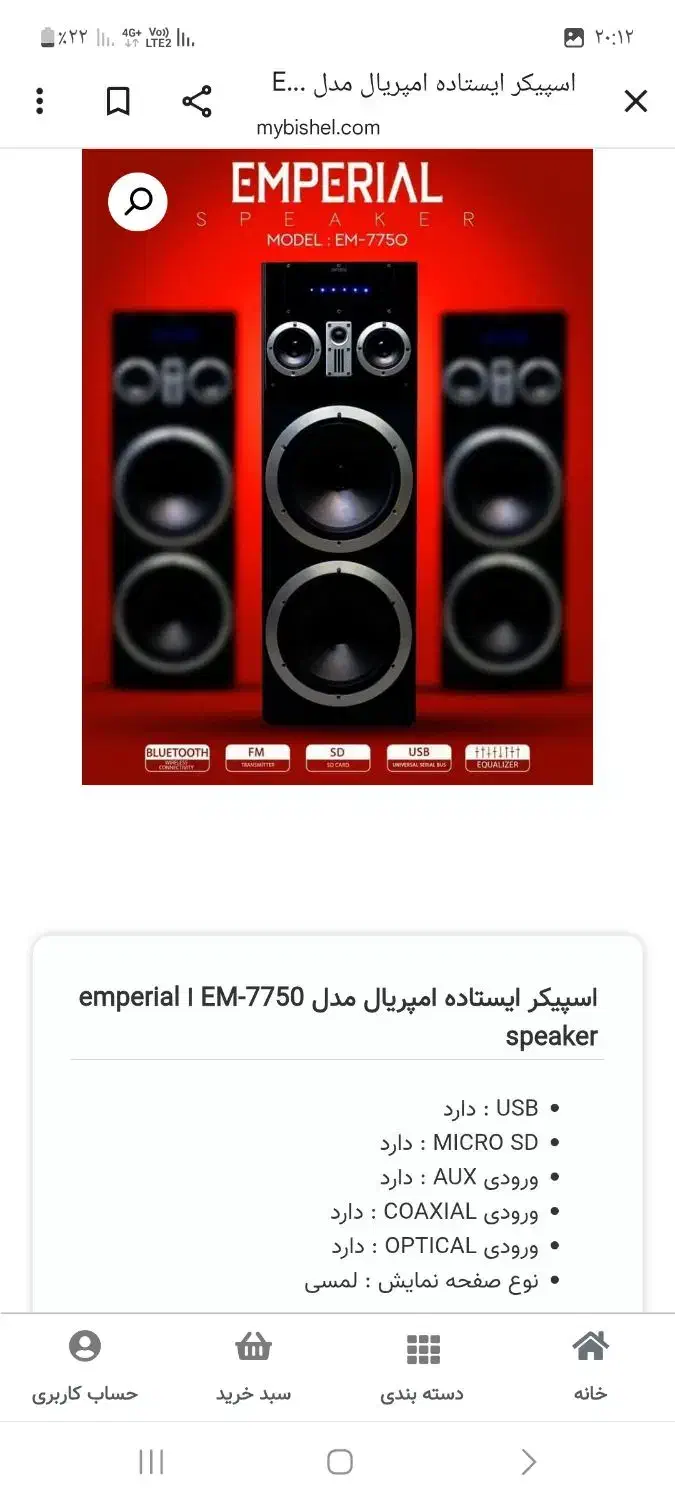Image resolution: width=675 pixels, height=1500 pixels.
Task: Go to the خانه home tab
Action: click(590, 1366)
